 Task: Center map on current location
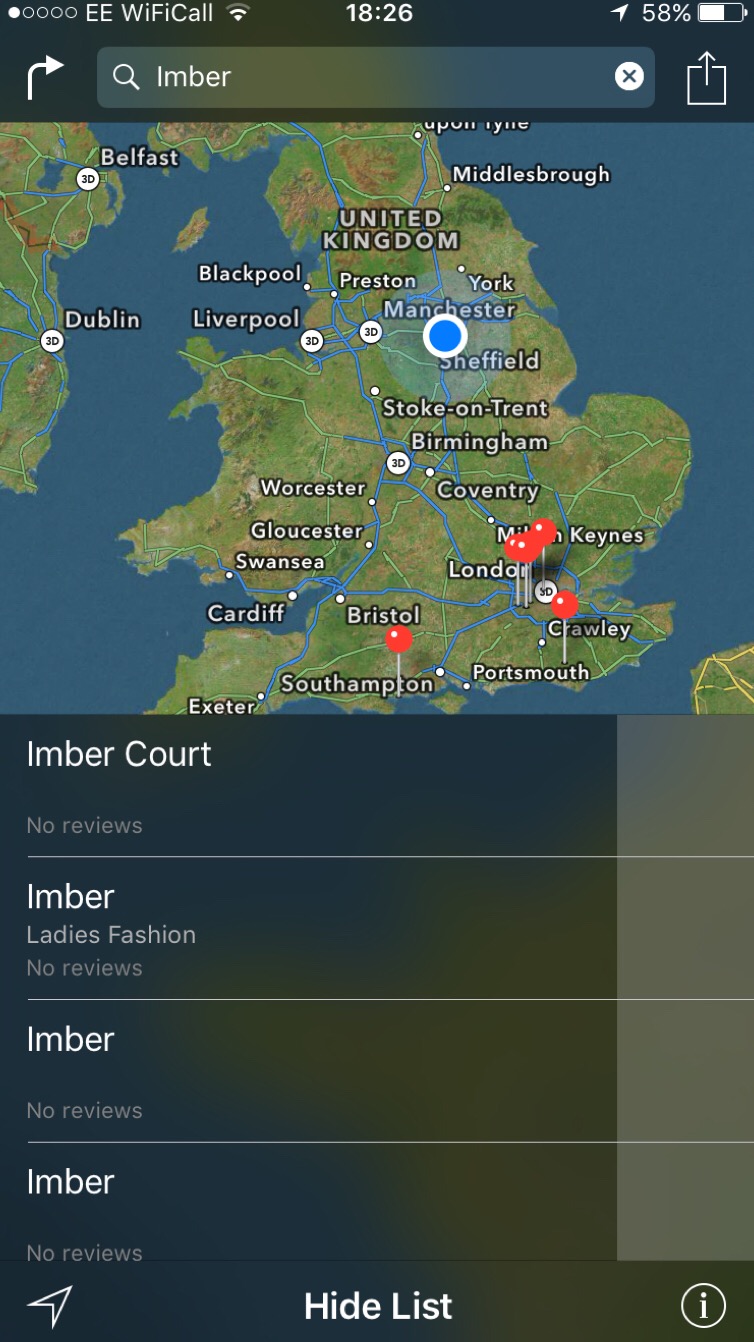(50, 1305)
